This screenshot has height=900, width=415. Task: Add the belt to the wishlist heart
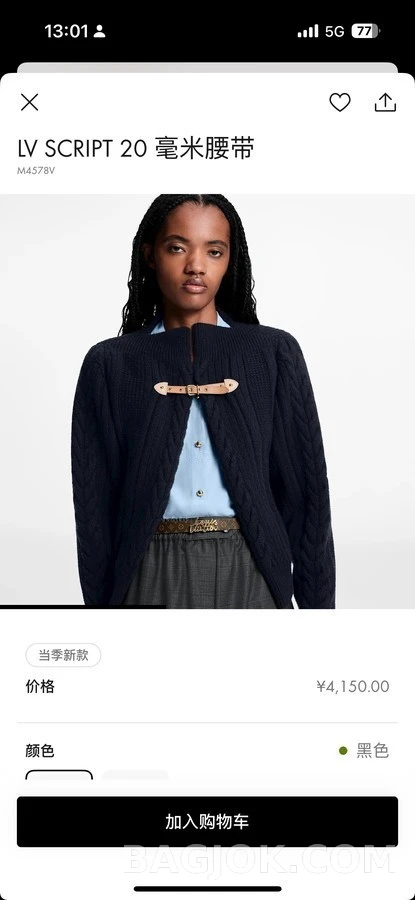point(340,102)
